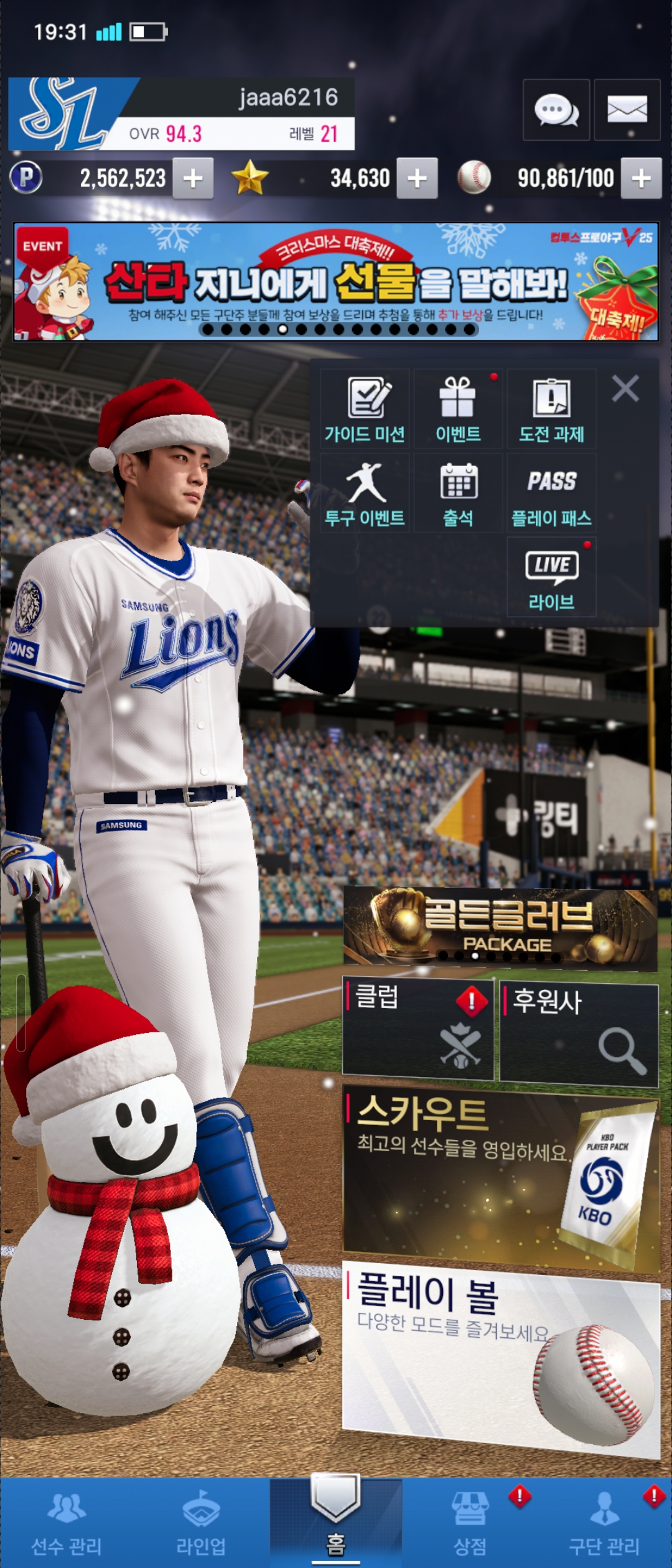Open the 후원사 sponsor card
Viewport: 672px width, 1568px height.
[579, 1034]
